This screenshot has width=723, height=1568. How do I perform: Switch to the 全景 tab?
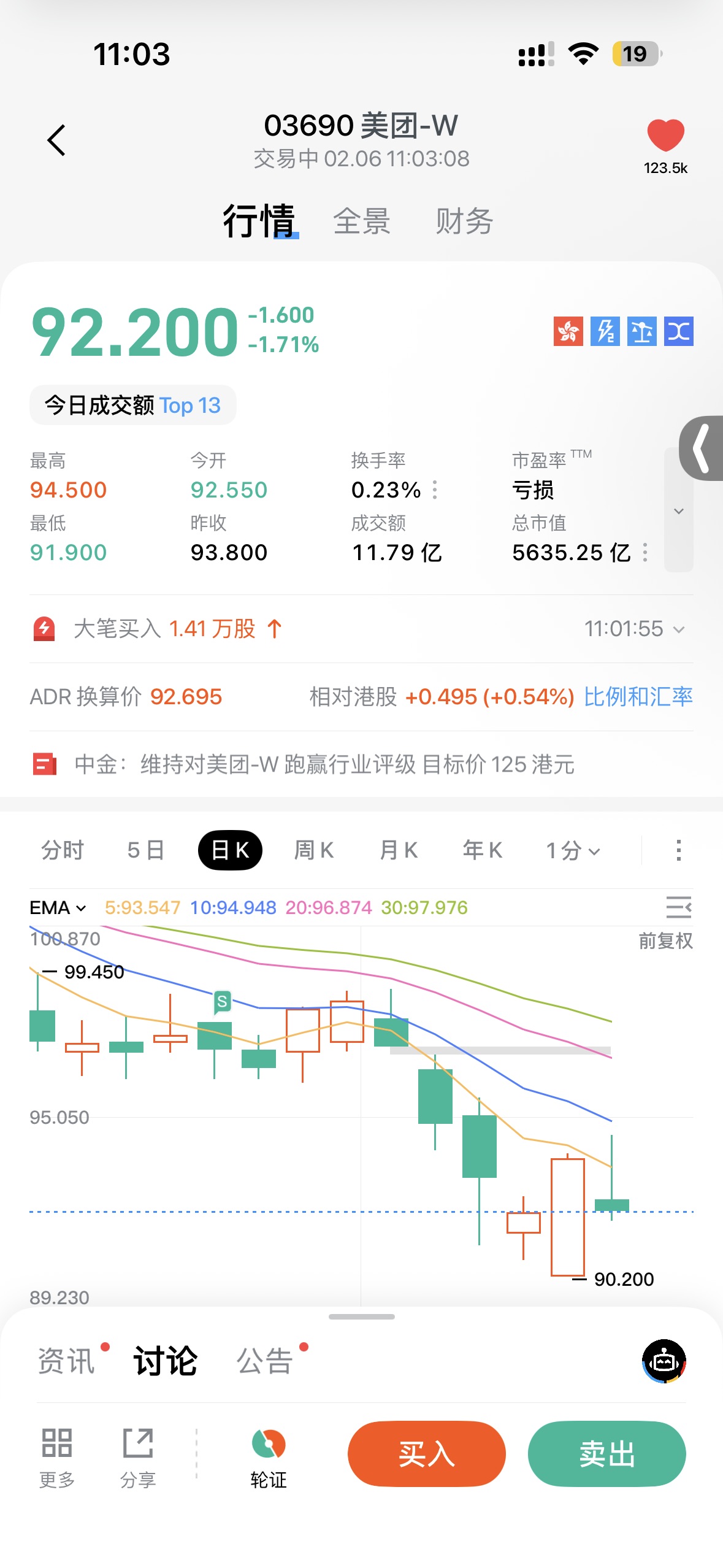pyautogui.click(x=361, y=221)
